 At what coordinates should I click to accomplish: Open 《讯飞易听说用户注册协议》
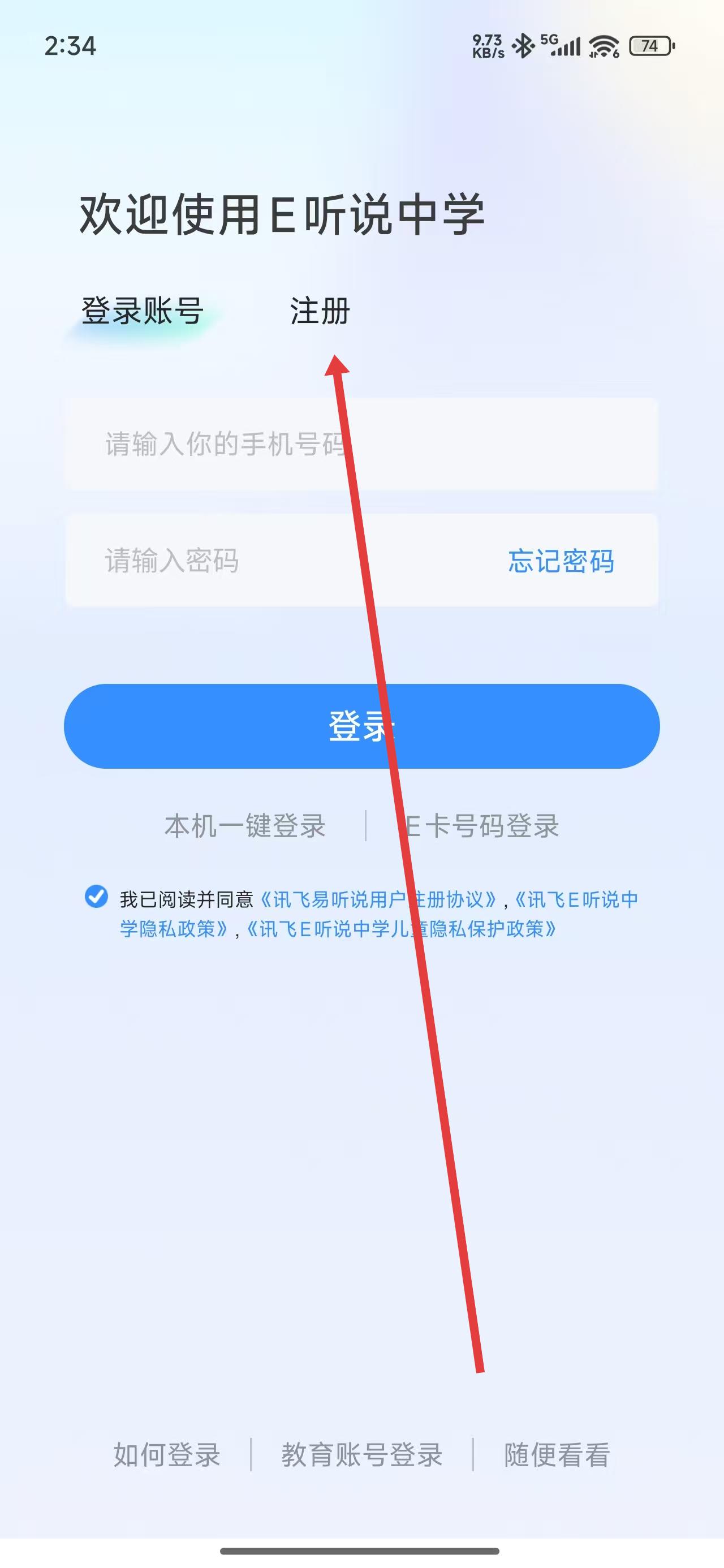pyautogui.click(x=377, y=899)
